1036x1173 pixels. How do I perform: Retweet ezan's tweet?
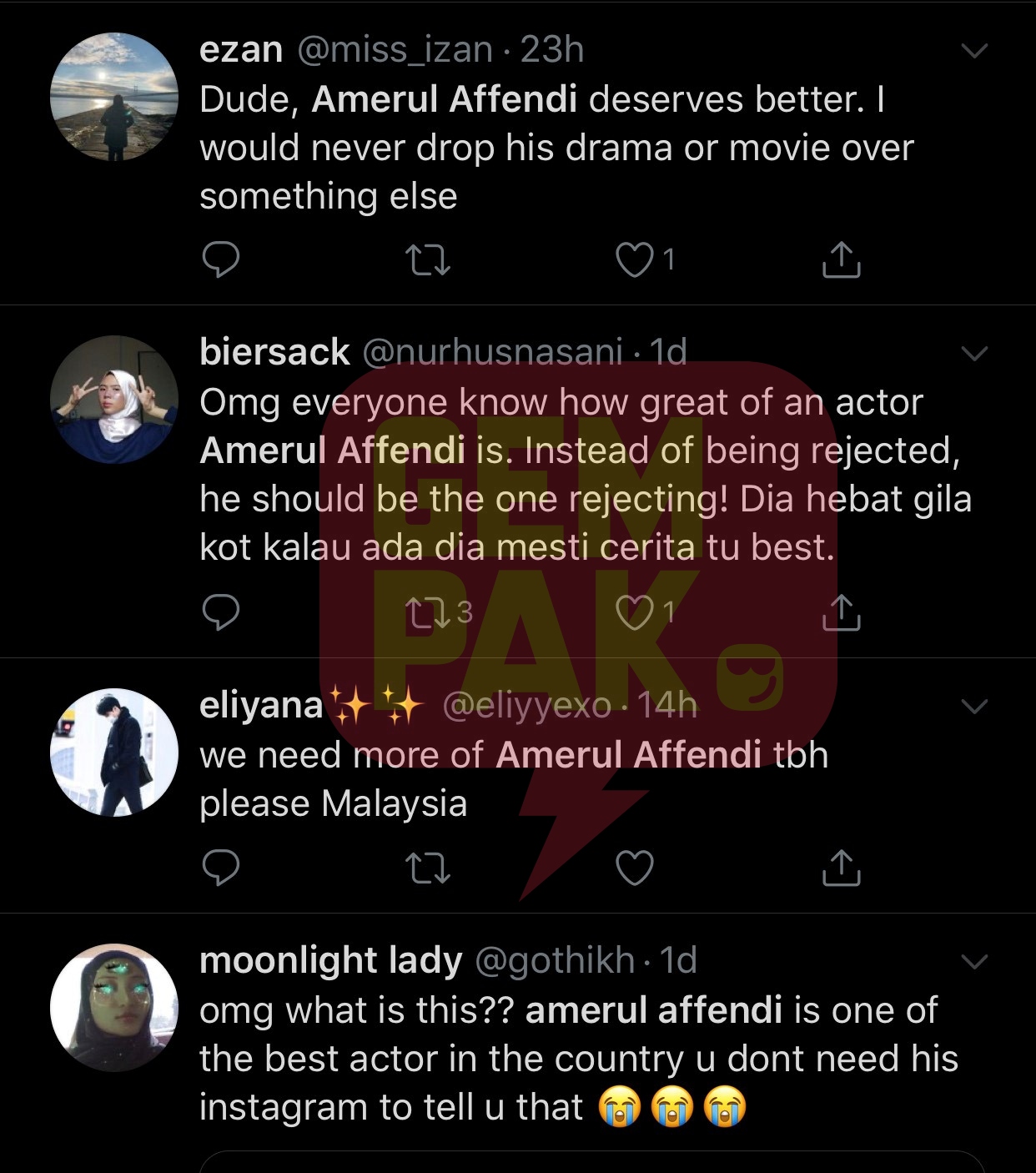coord(427,259)
